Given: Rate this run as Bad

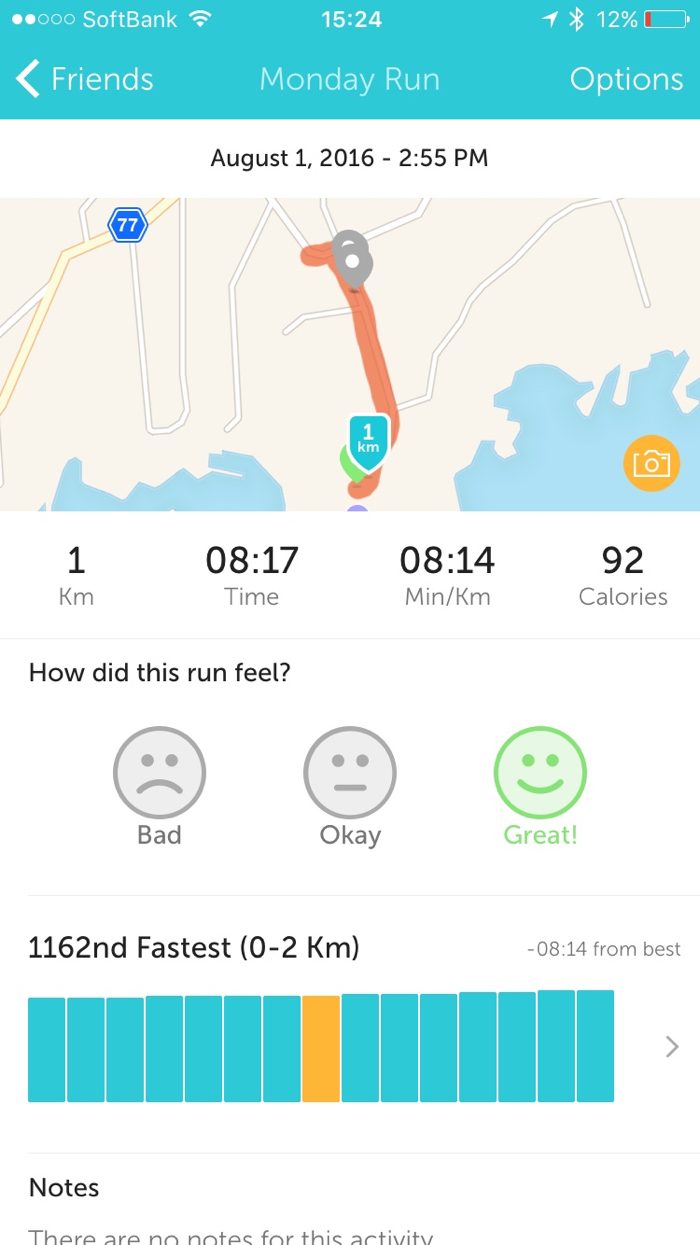Looking at the screenshot, I should [x=159, y=773].
